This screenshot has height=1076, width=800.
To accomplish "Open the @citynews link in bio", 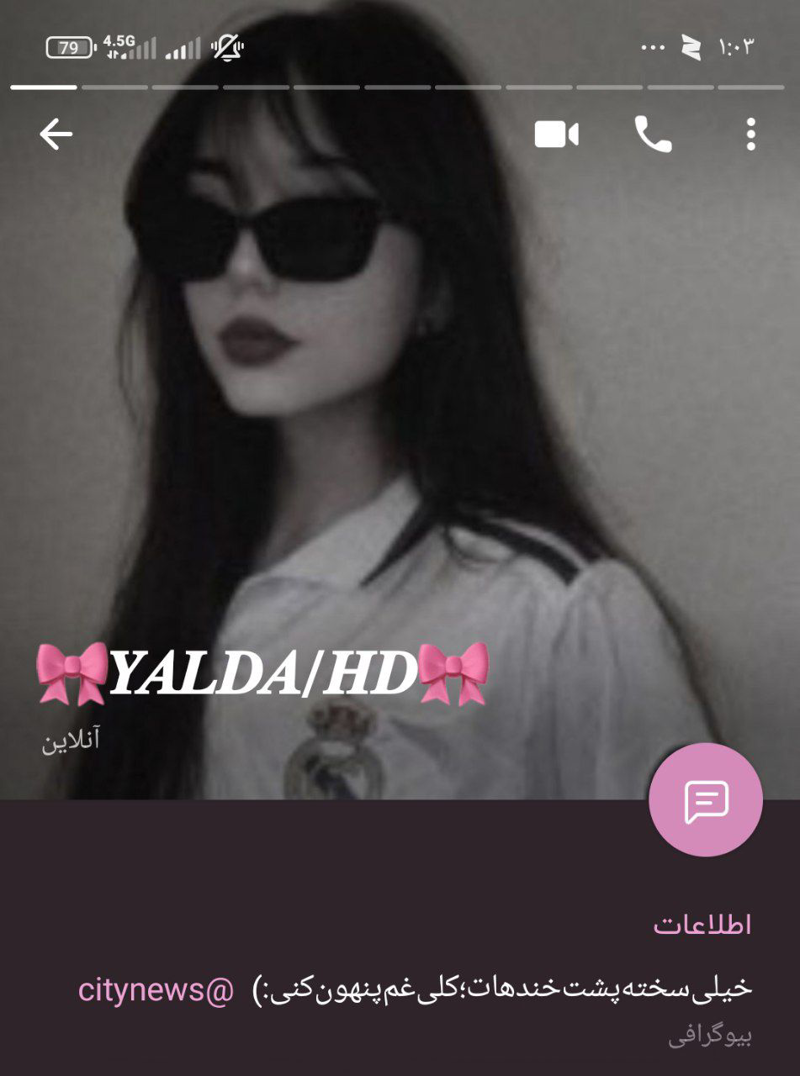I will 156,990.
